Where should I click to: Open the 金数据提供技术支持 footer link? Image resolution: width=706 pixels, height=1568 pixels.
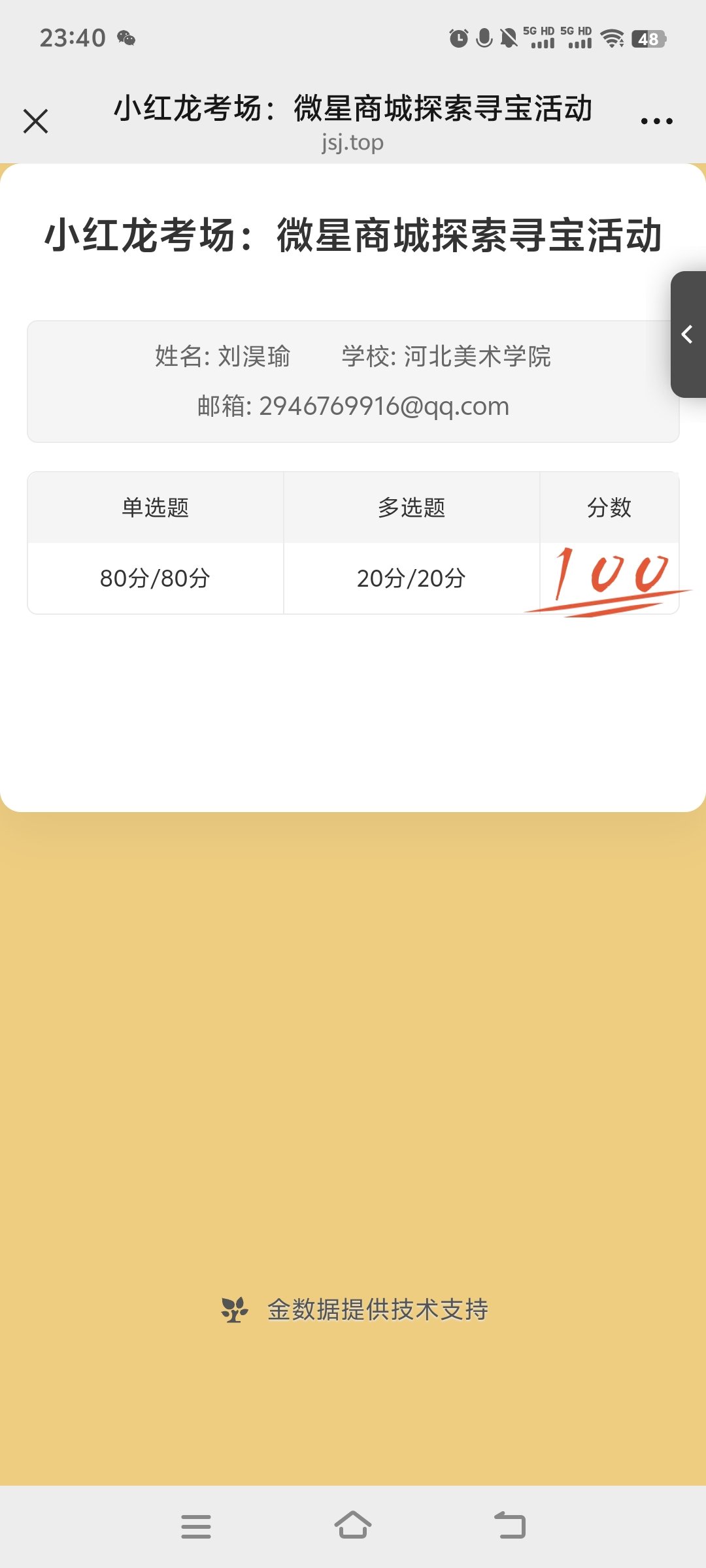(x=355, y=1309)
